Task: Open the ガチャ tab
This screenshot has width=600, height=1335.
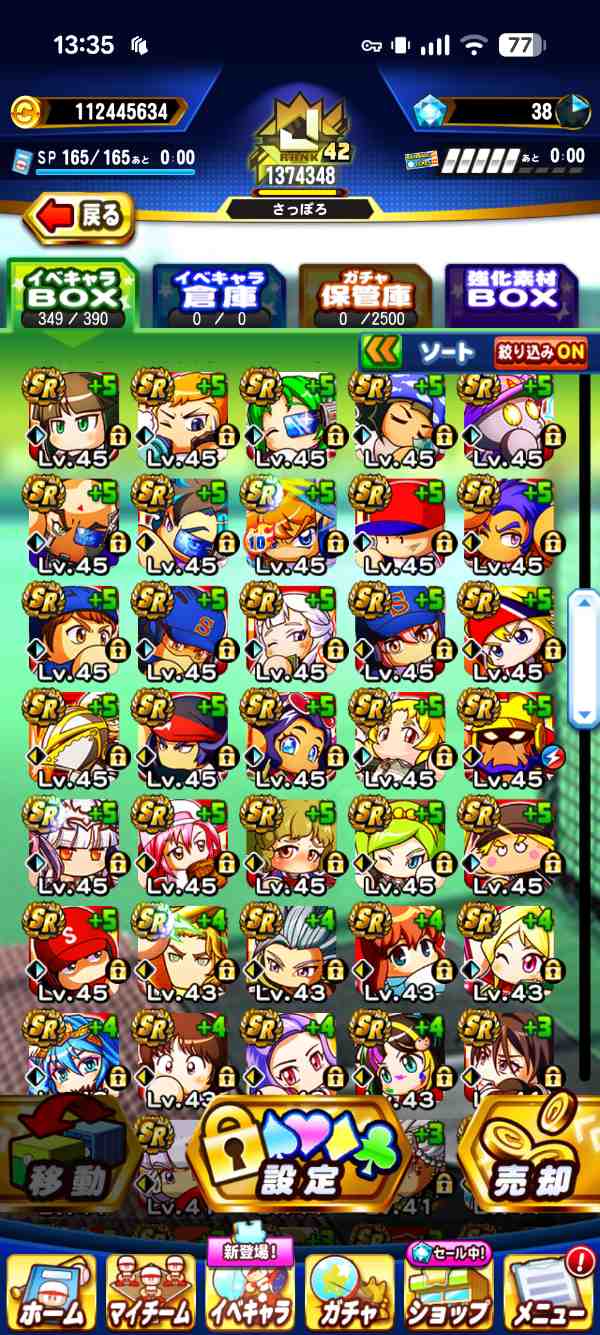Action: pyautogui.click(x=350, y=1292)
